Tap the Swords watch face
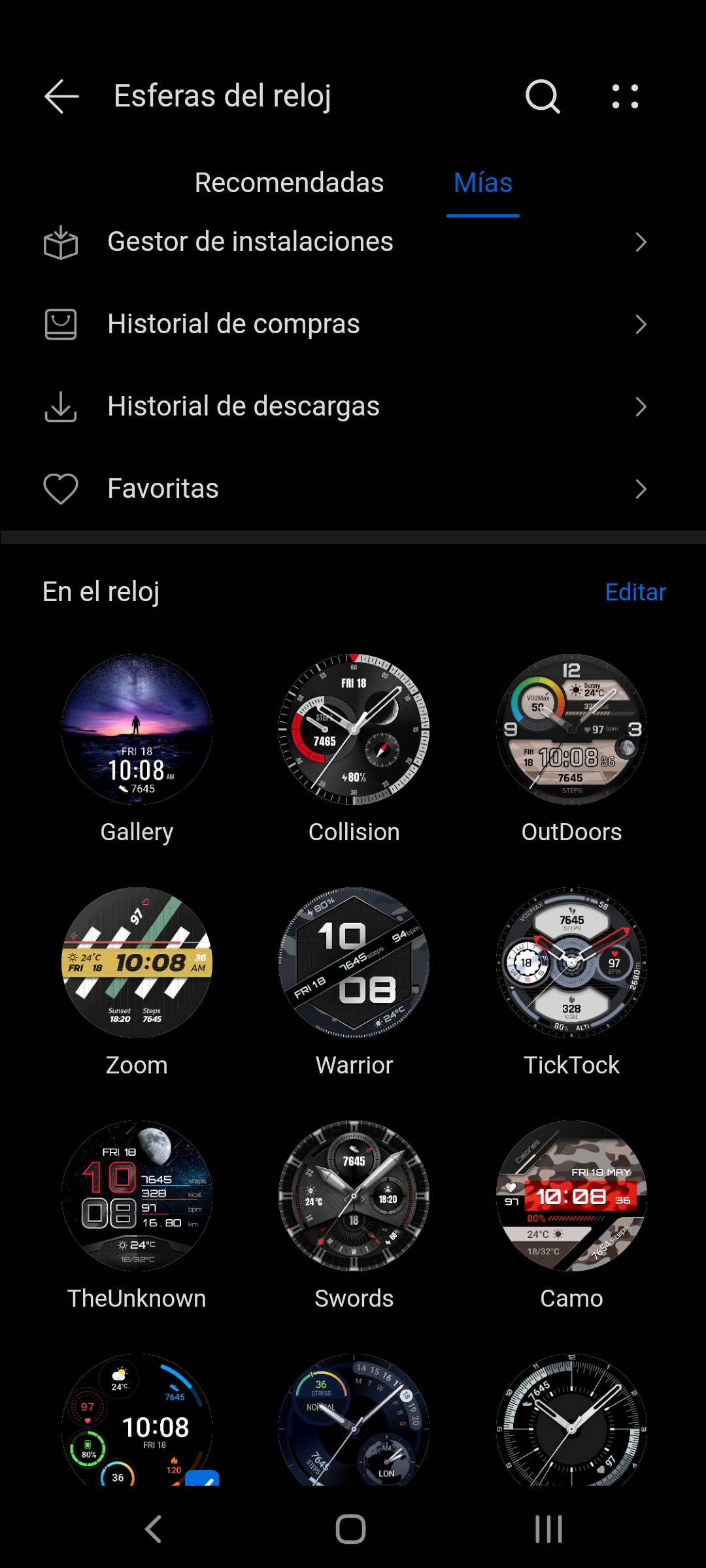Screen dimensions: 706x1568 (354, 1196)
